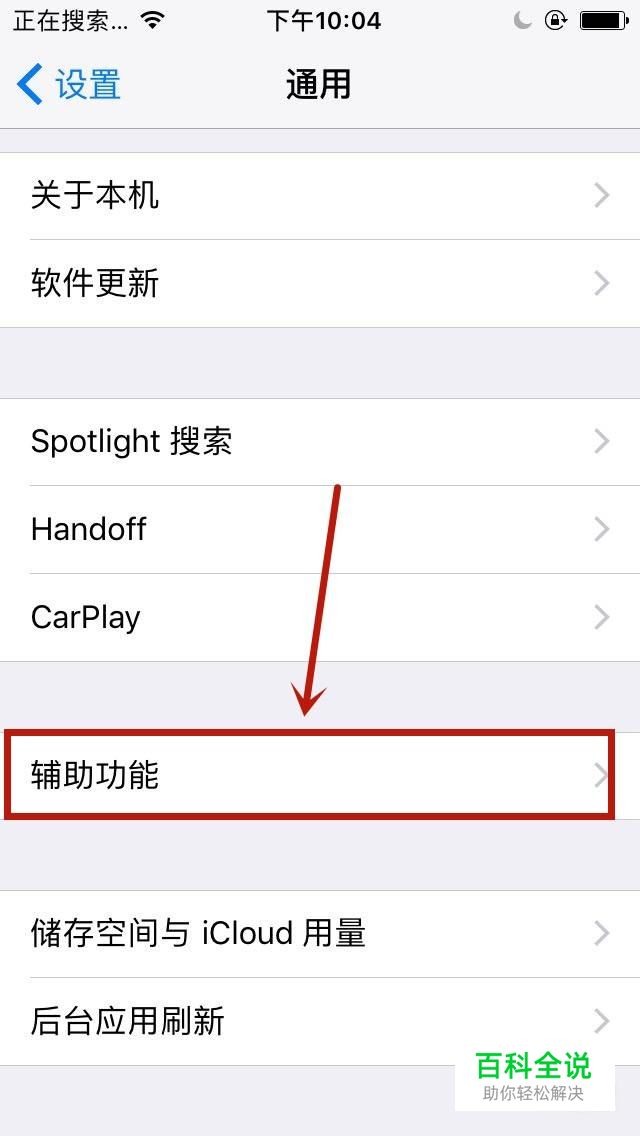Open 软件更新
The width and height of the screenshot is (640, 1136).
point(320,284)
